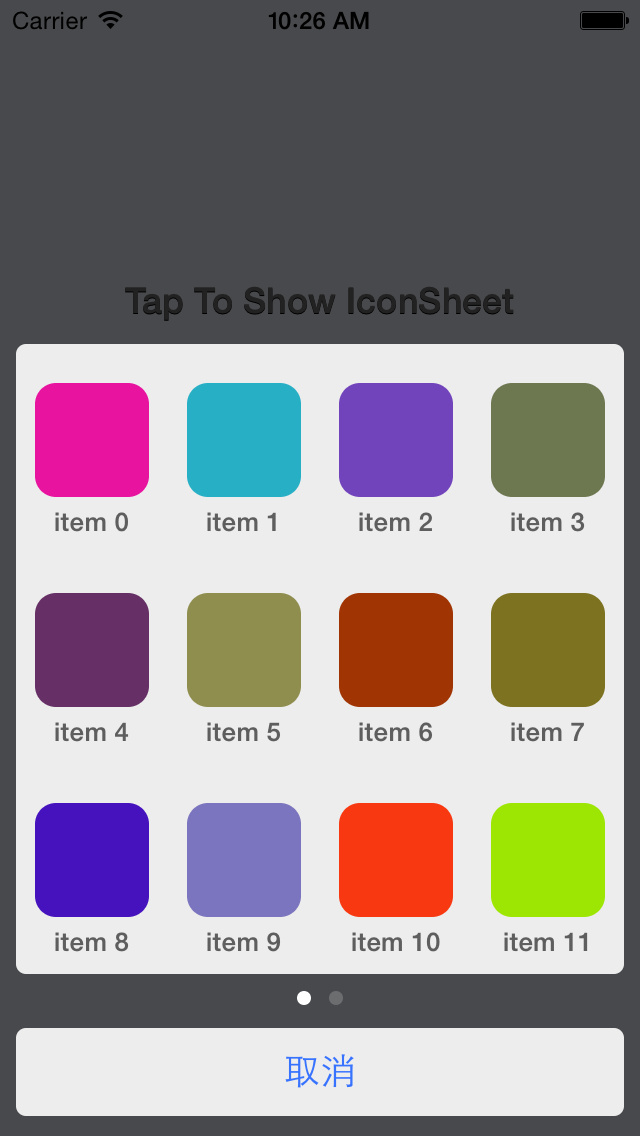The image size is (640, 1136).
Task: Open the dark yellow item 7
Action: [x=548, y=650]
